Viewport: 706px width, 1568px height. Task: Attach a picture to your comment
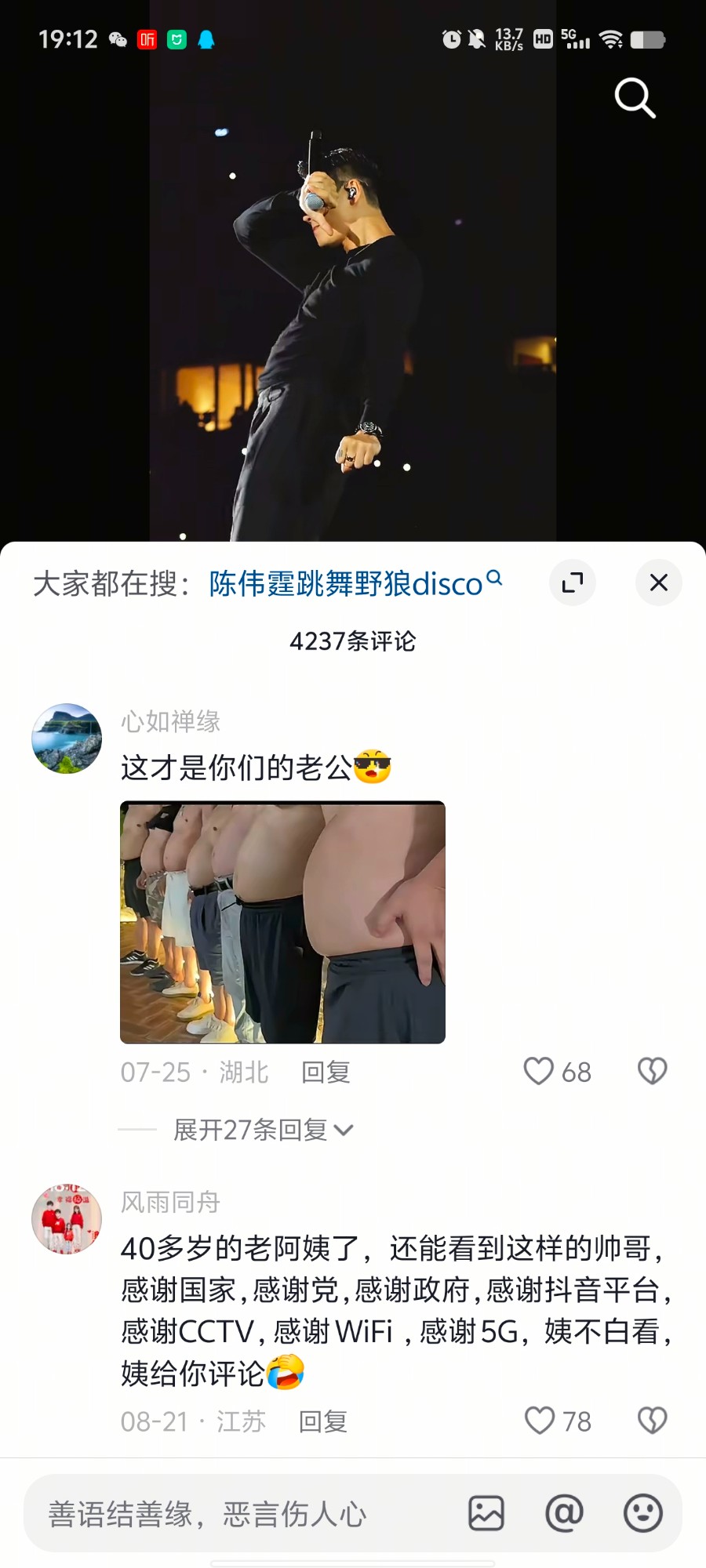tap(486, 1513)
